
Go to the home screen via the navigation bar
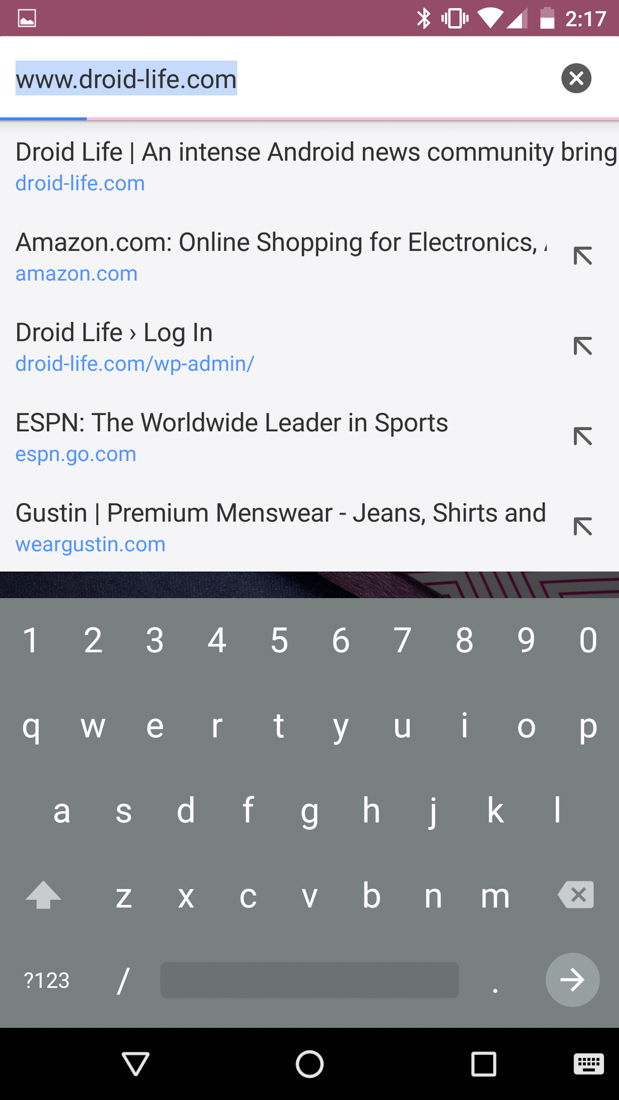click(x=309, y=1064)
